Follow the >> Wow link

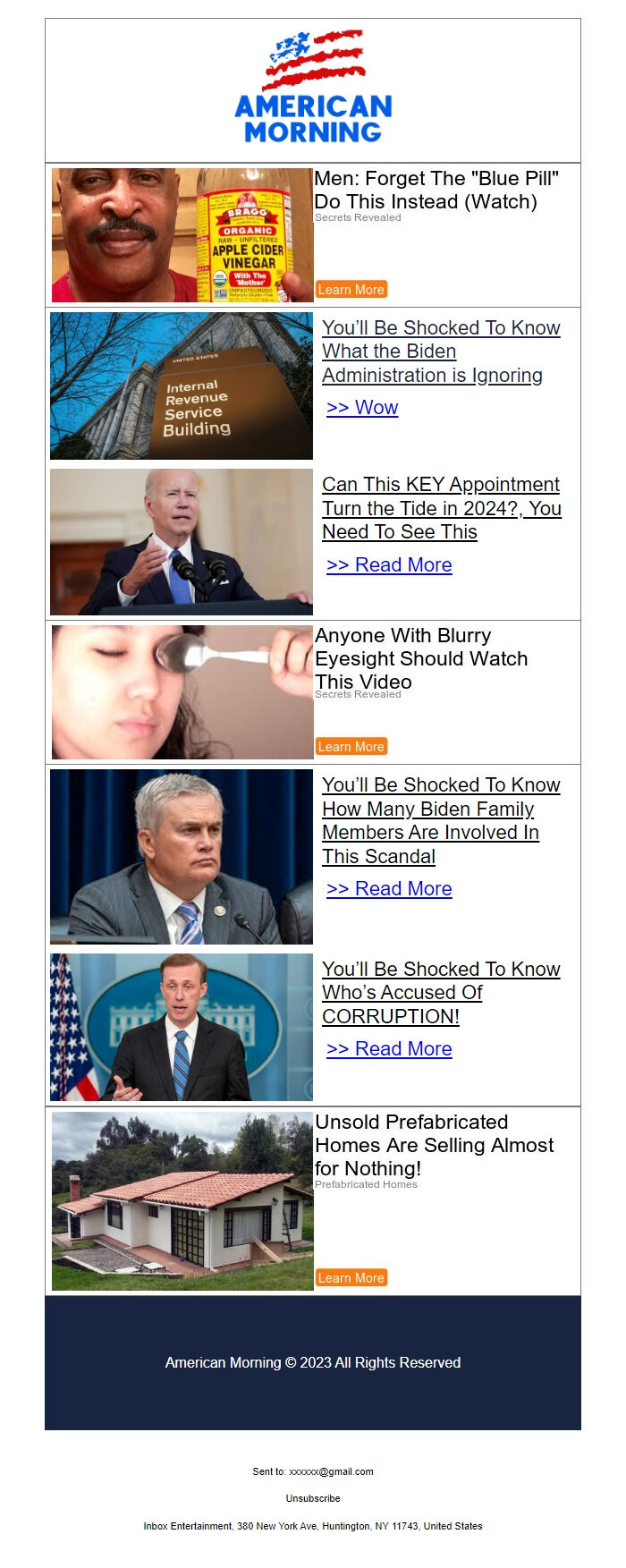point(362,408)
